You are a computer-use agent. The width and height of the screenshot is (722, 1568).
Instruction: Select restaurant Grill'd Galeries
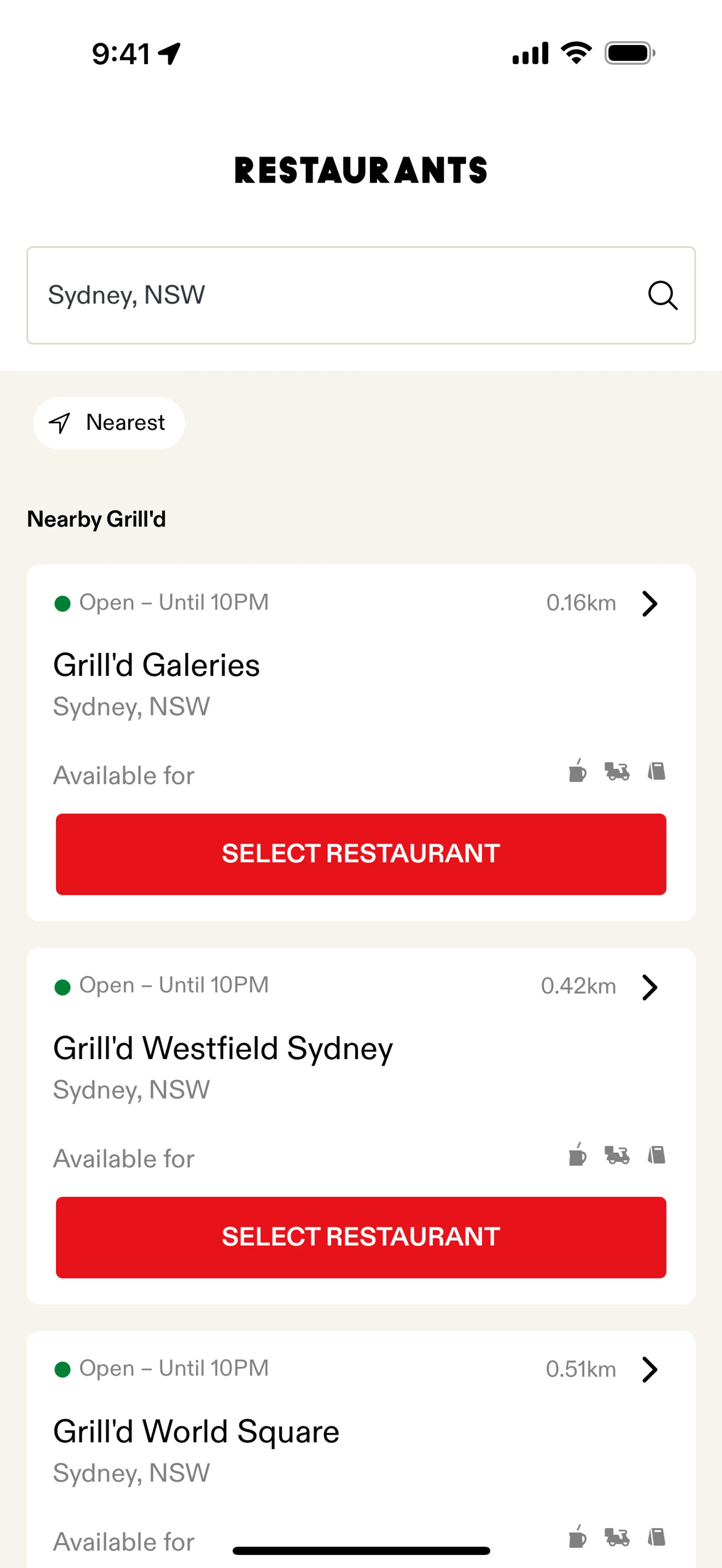pyautogui.click(x=361, y=854)
